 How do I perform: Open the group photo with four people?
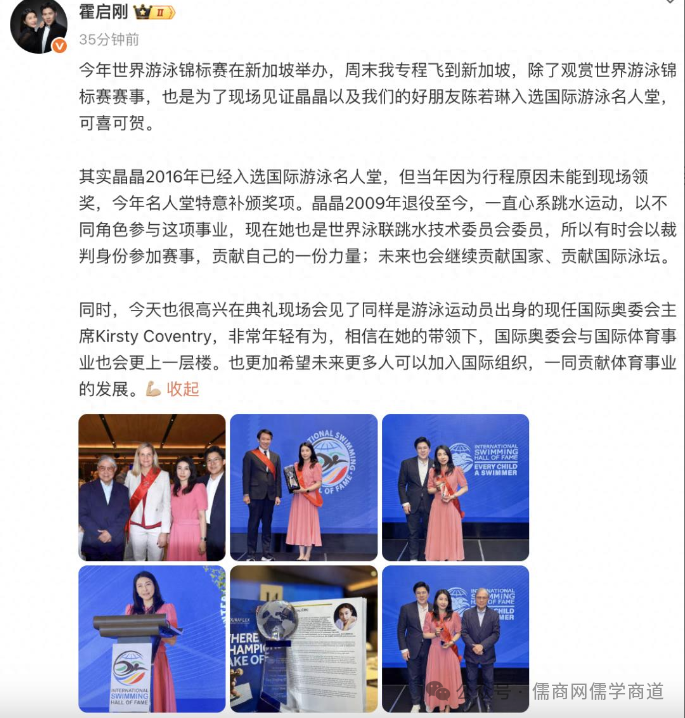tap(152, 487)
